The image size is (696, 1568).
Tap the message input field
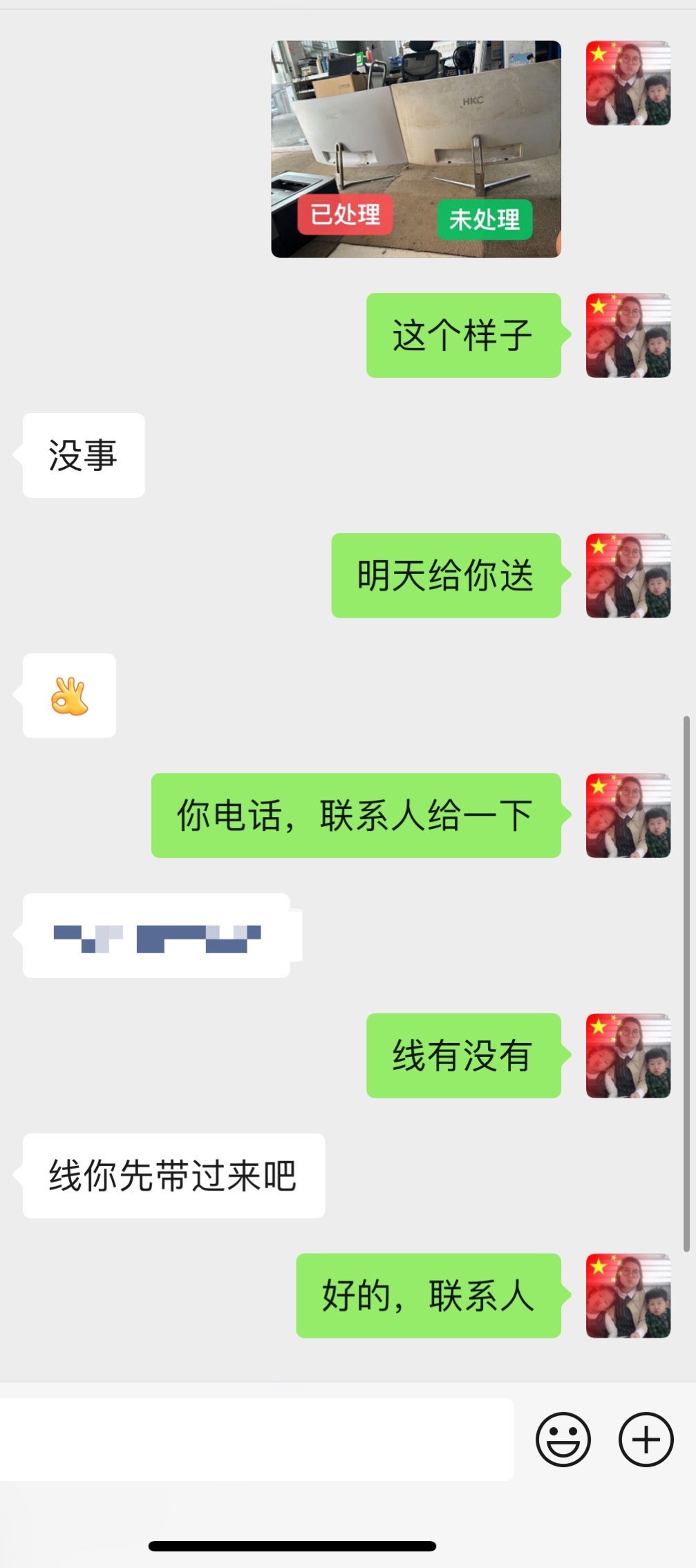coord(256,1440)
